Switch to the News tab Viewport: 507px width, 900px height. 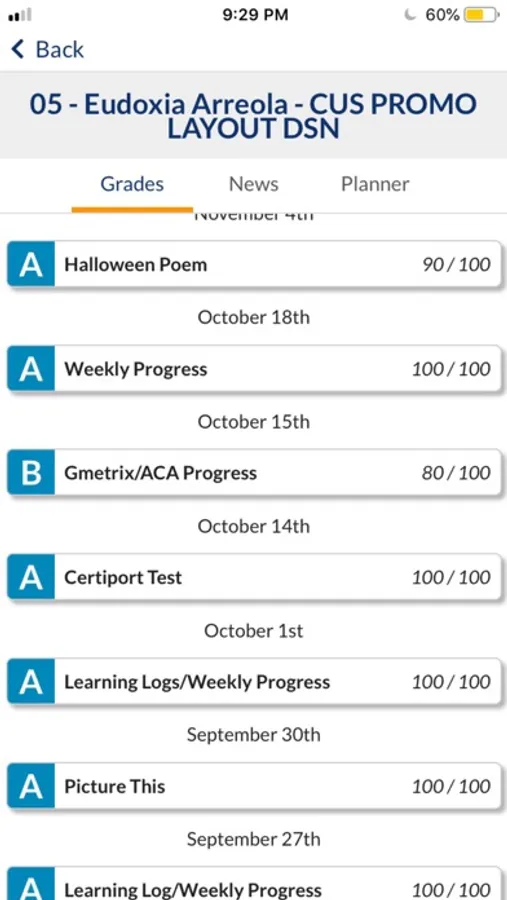click(x=253, y=184)
